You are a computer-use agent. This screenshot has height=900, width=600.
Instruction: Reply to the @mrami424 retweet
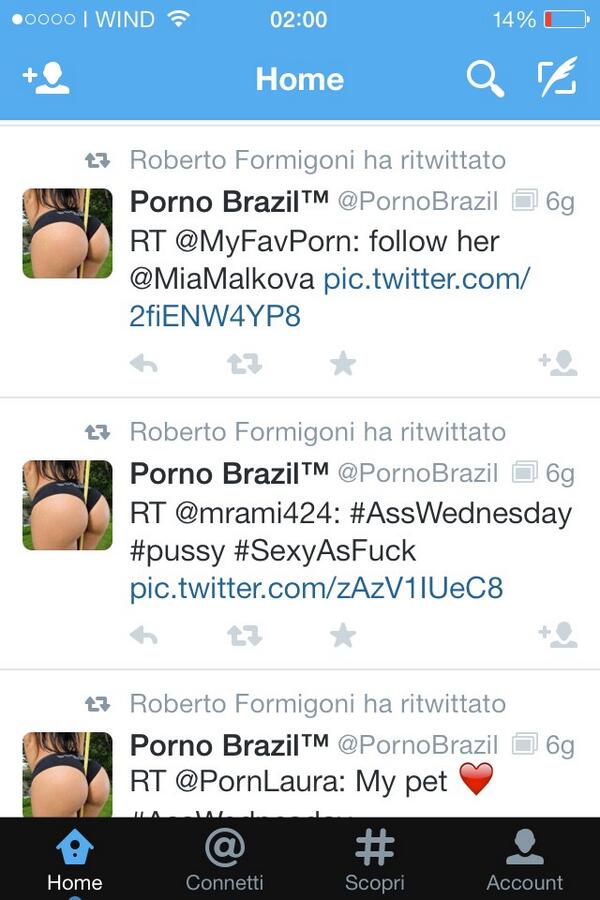click(144, 635)
